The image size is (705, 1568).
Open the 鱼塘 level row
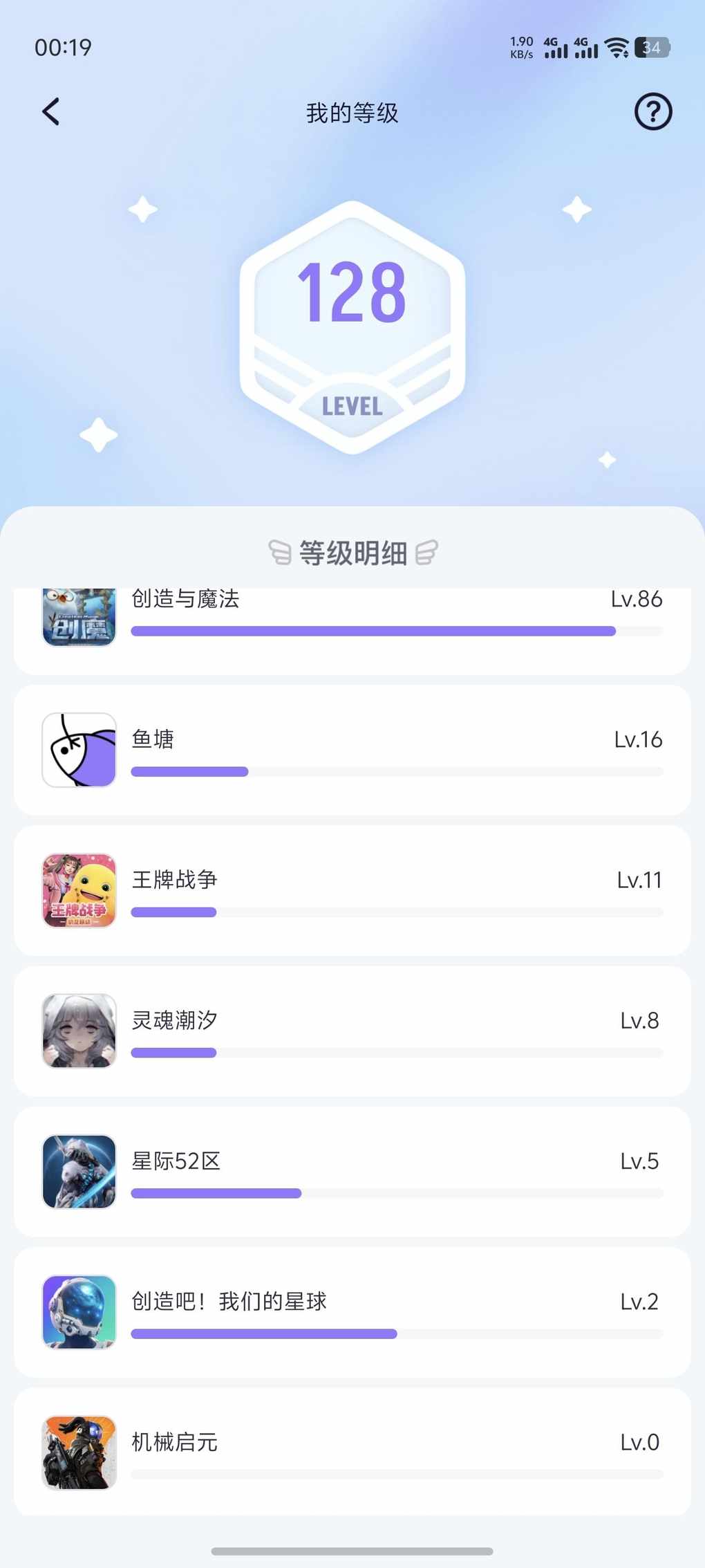352,750
